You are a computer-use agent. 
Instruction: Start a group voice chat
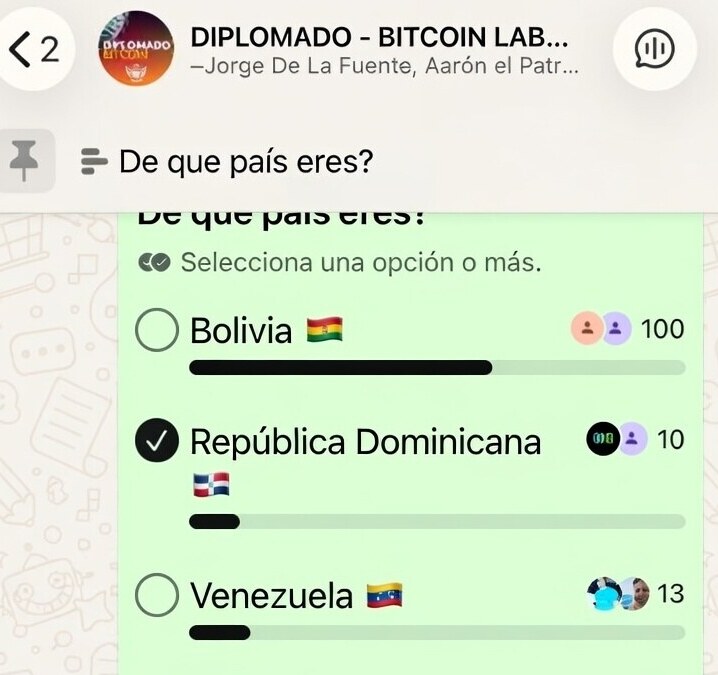coord(663,48)
